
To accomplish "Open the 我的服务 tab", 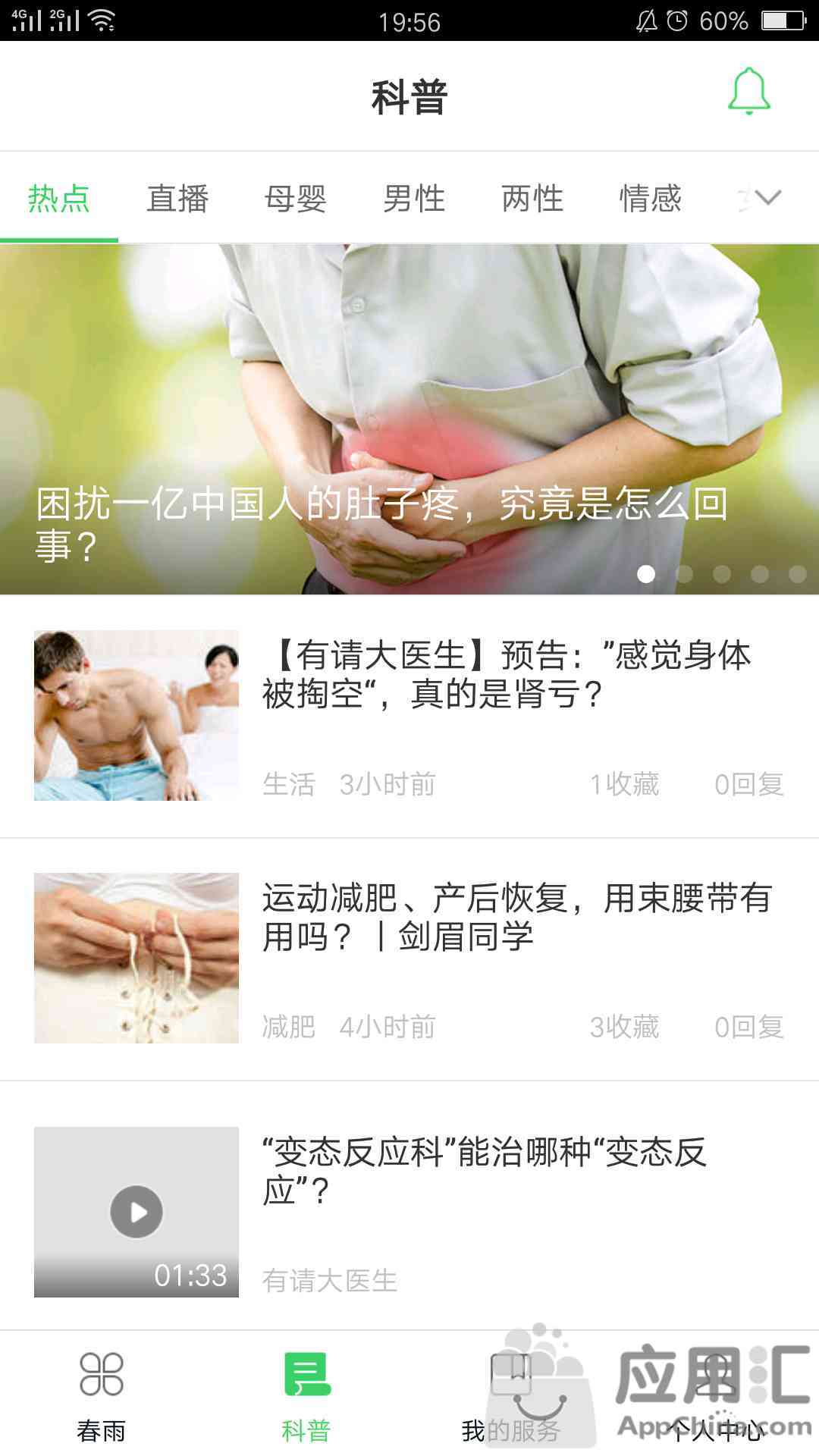I will point(511,1395).
